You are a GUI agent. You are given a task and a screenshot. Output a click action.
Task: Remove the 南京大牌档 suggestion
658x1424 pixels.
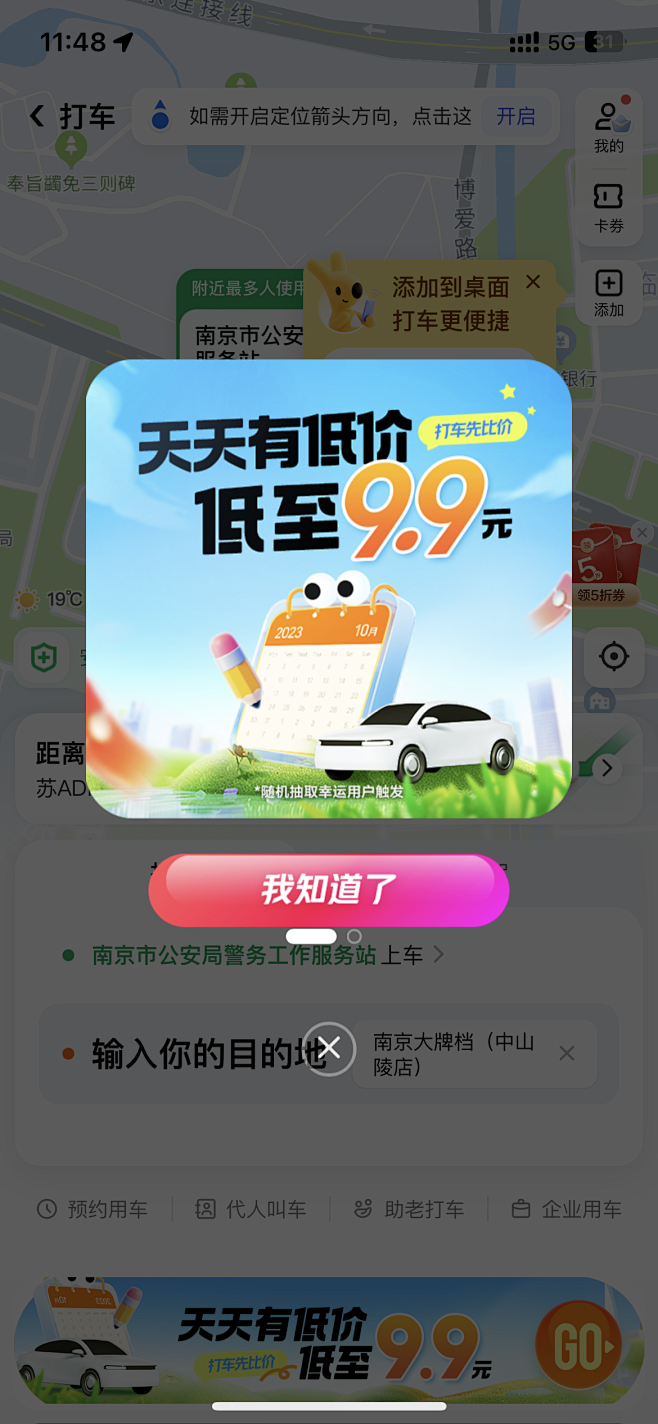click(x=567, y=1054)
